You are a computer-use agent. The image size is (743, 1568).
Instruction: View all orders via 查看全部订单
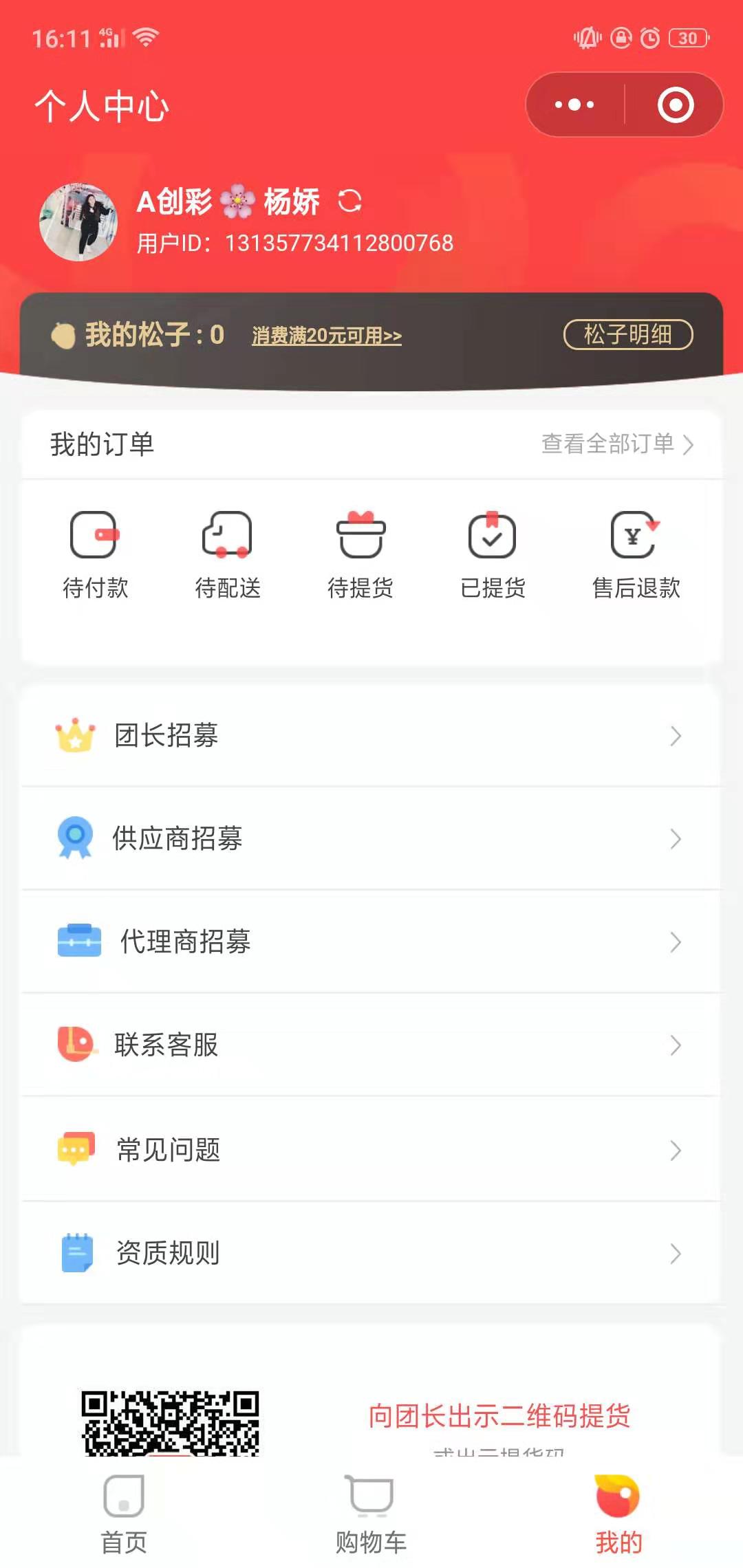tap(616, 444)
